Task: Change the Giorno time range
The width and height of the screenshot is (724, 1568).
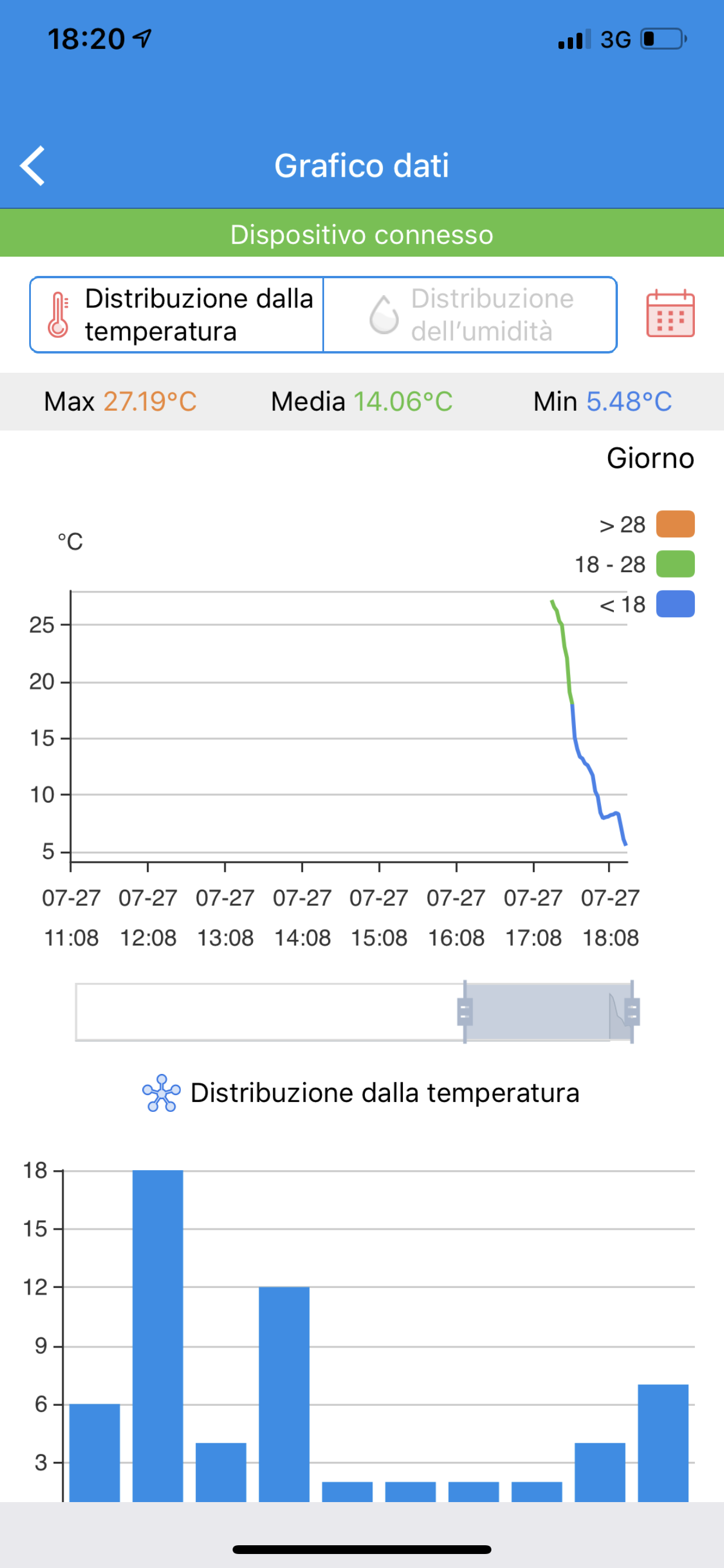Action: coord(649,459)
